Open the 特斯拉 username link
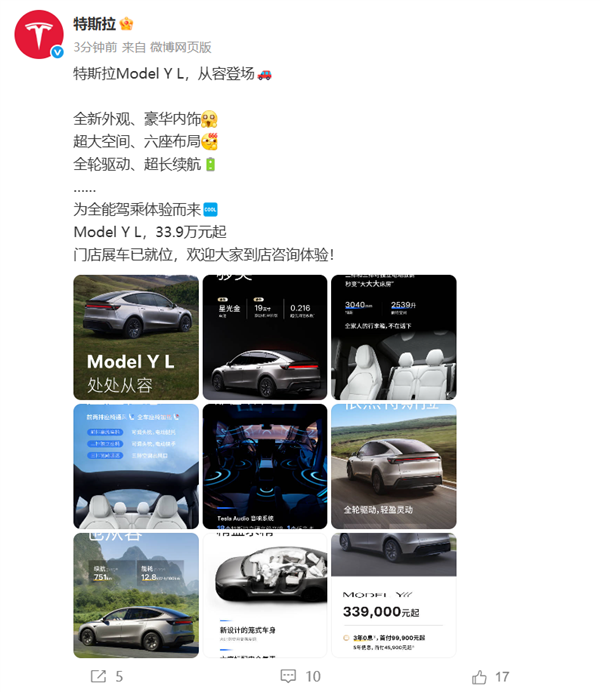Viewport: 600px width, 692px height. click(x=96, y=23)
